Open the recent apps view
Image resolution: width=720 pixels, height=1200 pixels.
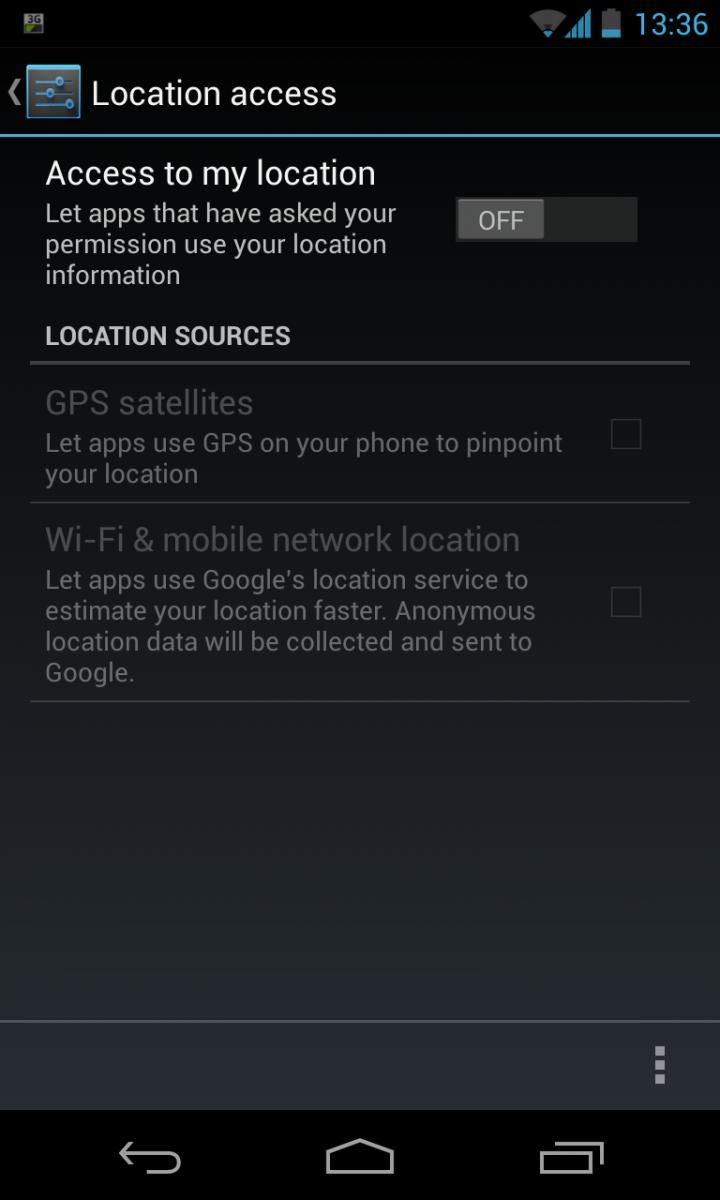point(571,1158)
